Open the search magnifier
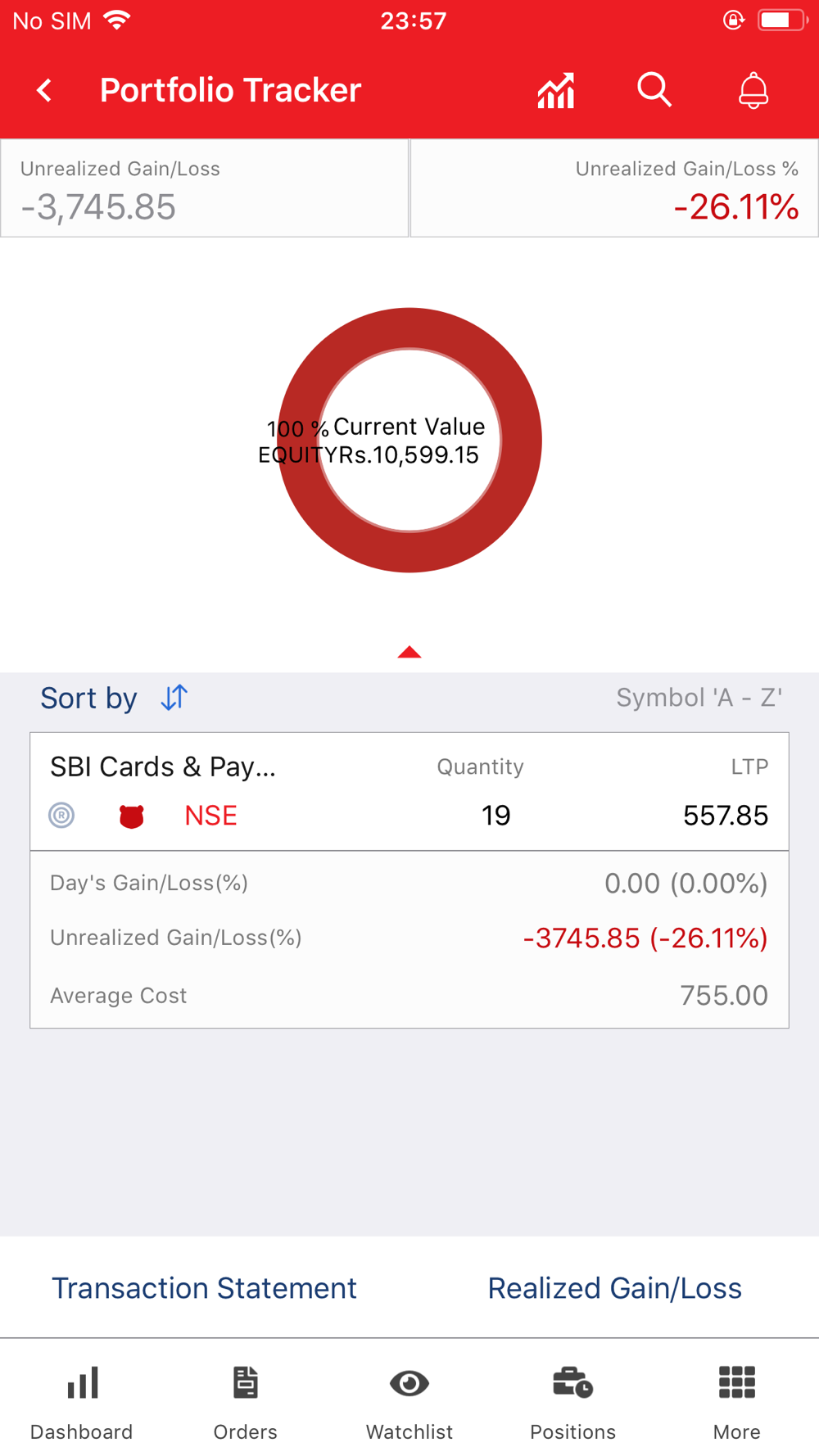This screenshot has height=1456, width=819. pos(654,90)
